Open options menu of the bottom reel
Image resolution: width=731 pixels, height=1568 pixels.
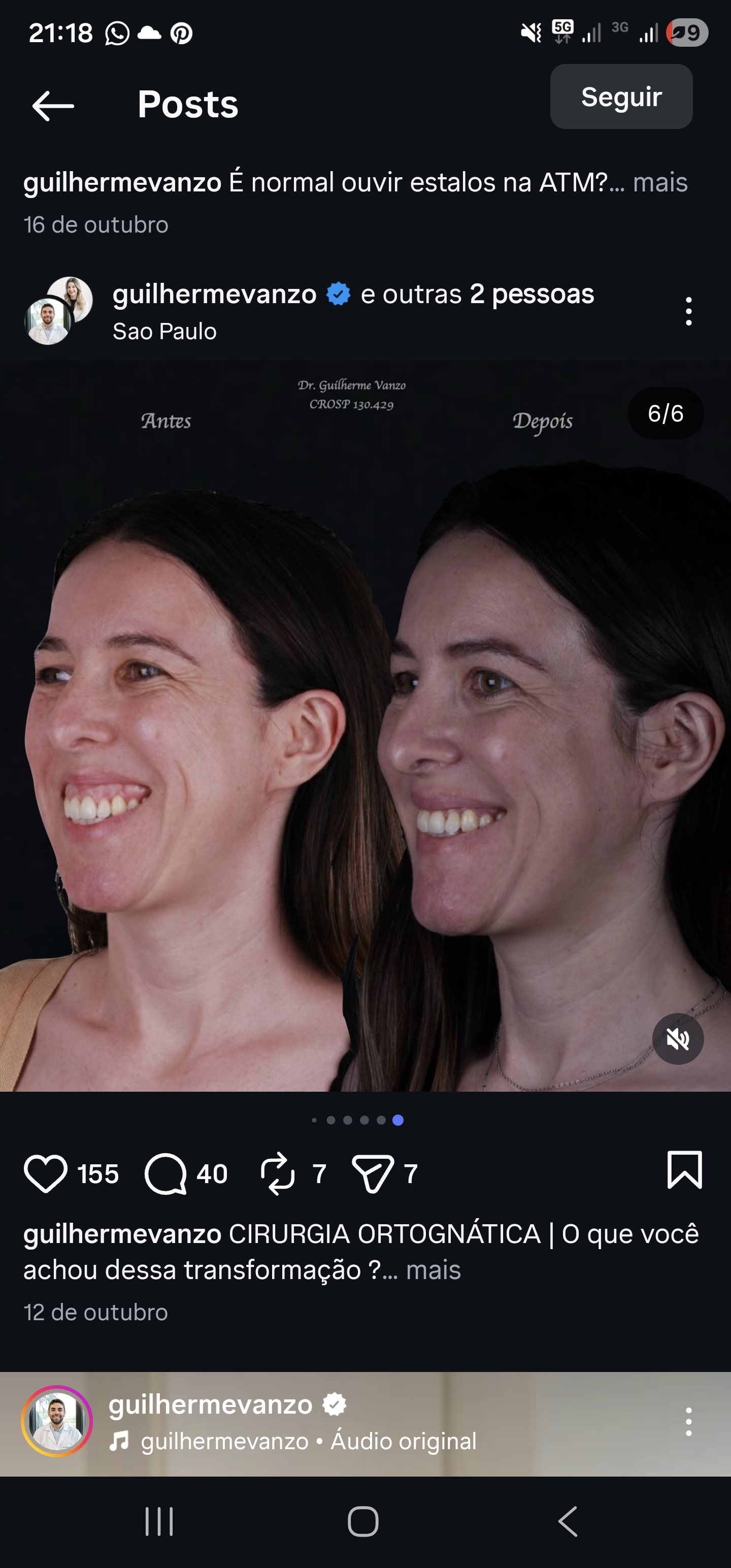688,1422
